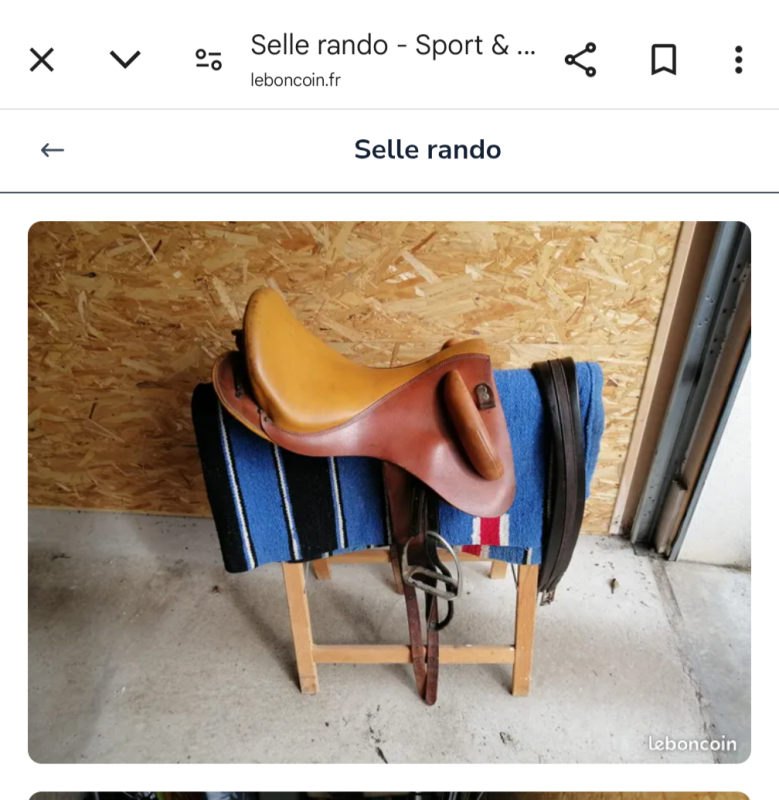Open the saddle photo in full view

[389, 492]
